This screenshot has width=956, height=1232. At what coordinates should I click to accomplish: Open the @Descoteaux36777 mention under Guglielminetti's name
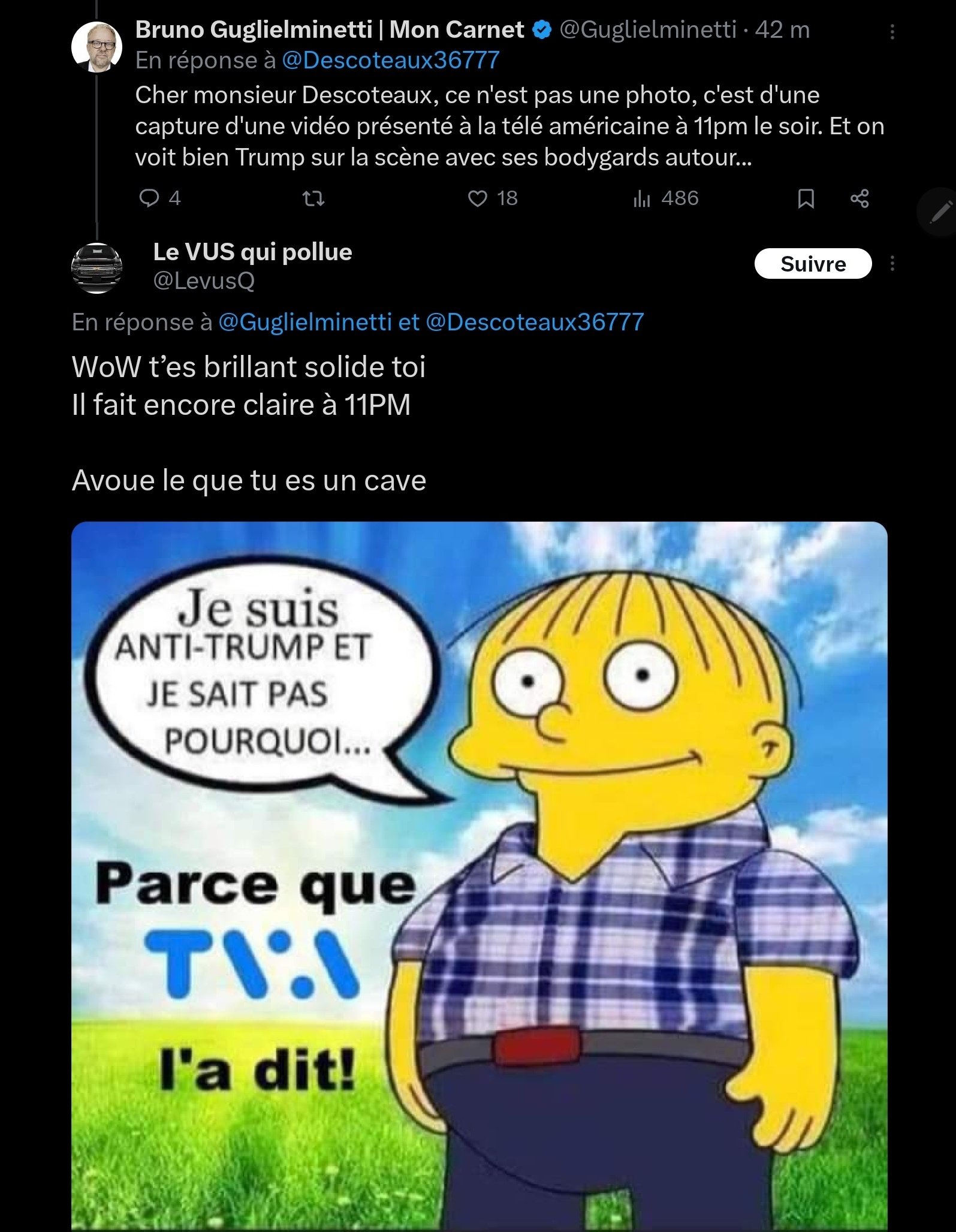click(x=390, y=61)
